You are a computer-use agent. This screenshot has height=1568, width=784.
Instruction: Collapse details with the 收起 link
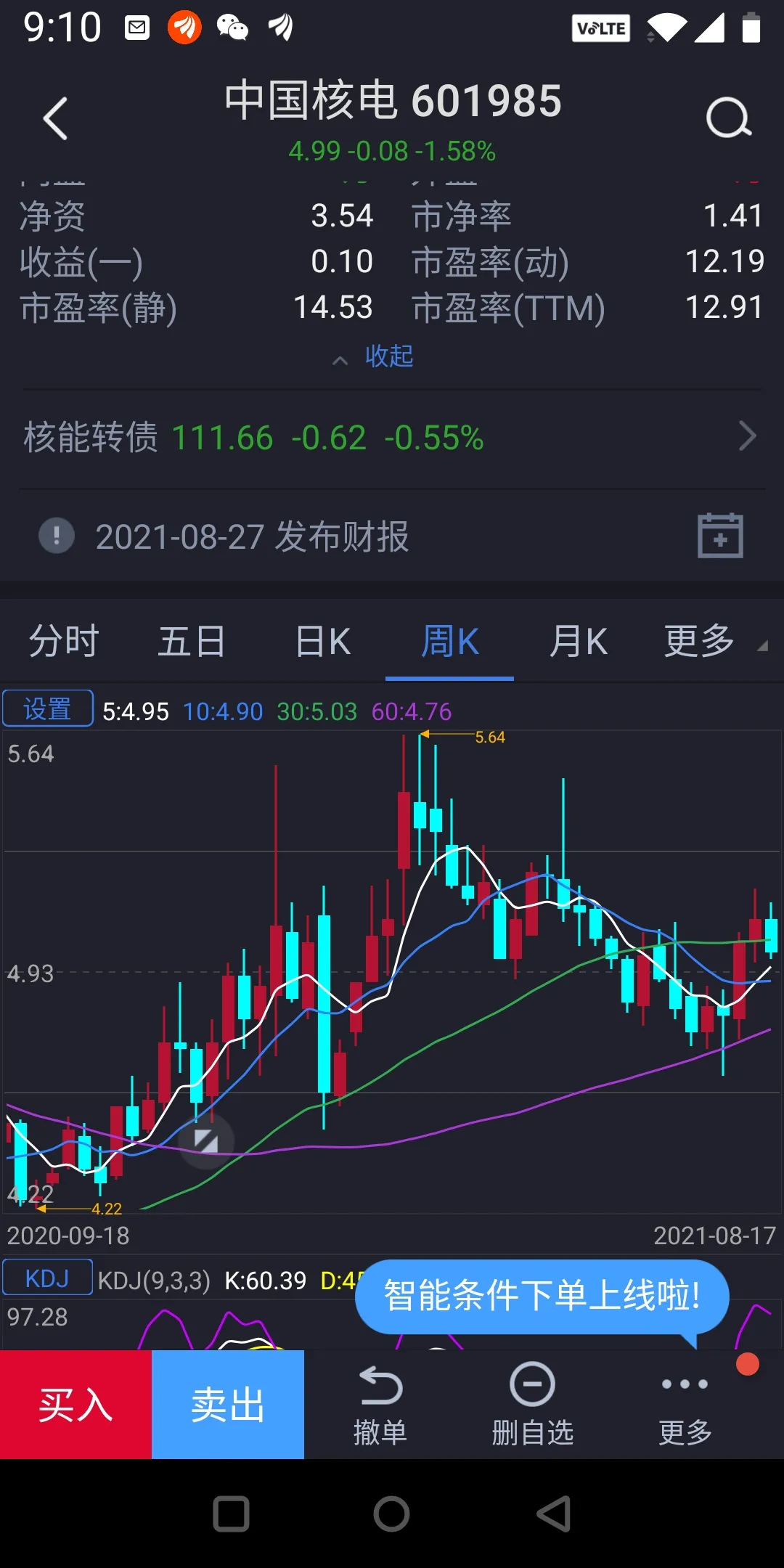click(373, 356)
